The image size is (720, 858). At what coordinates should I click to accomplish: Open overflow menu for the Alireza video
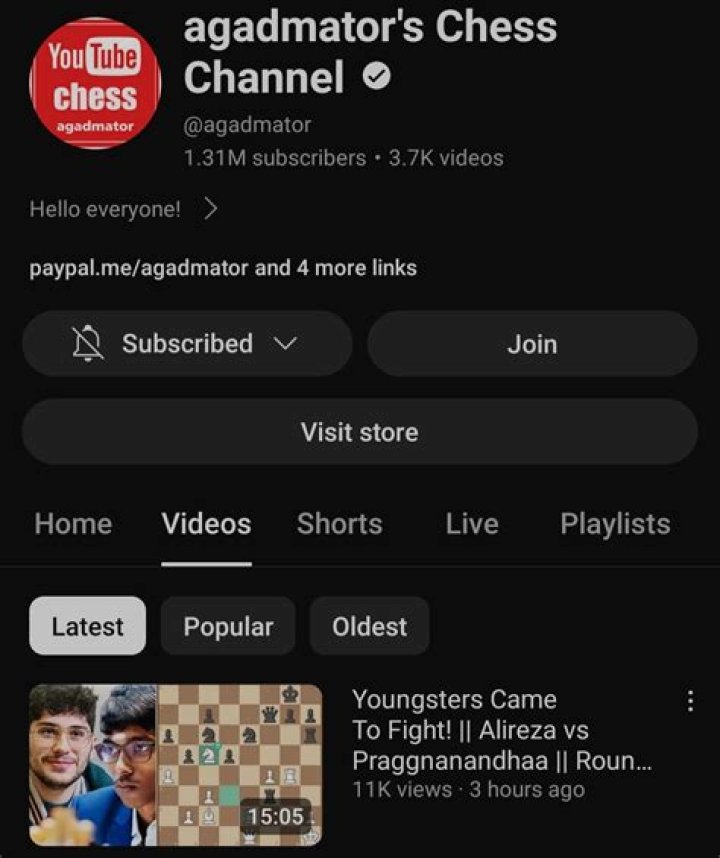point(689,702)
